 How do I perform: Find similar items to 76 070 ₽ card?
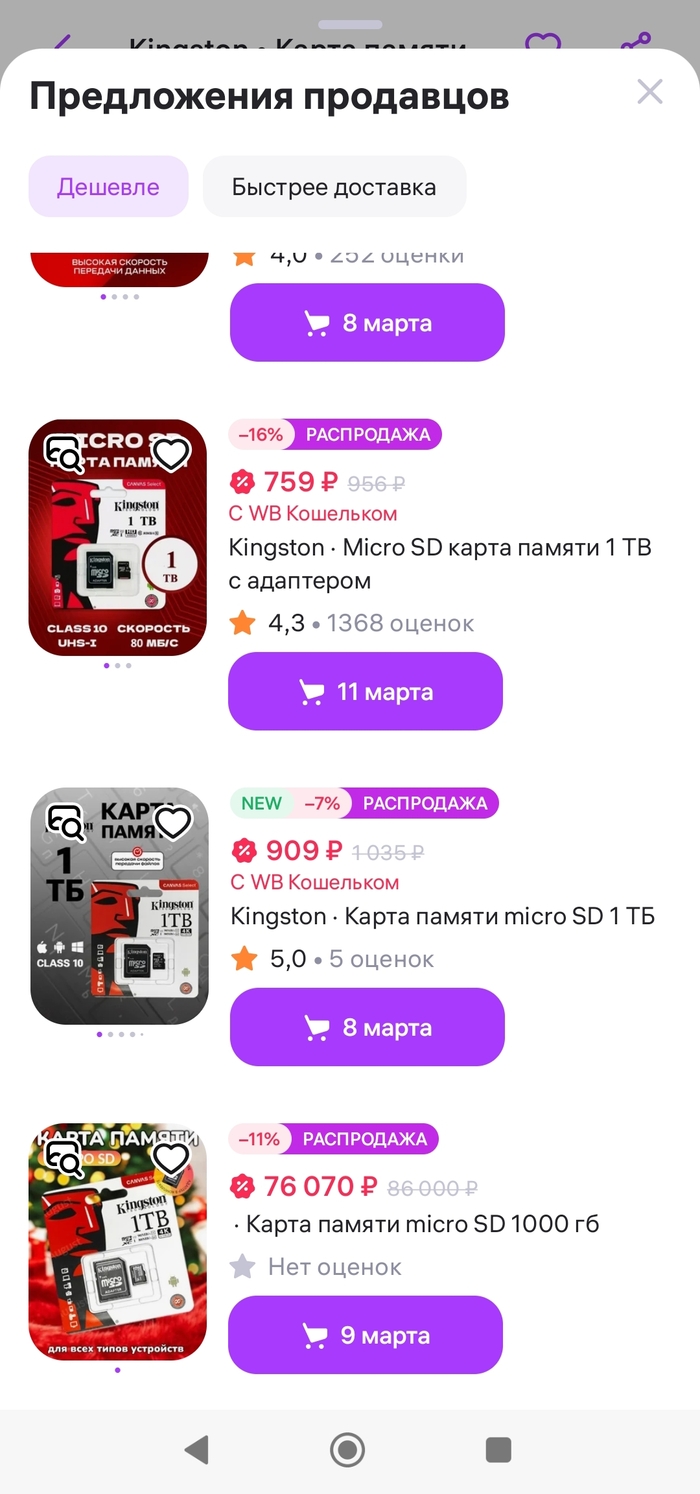pos(66,1159)
